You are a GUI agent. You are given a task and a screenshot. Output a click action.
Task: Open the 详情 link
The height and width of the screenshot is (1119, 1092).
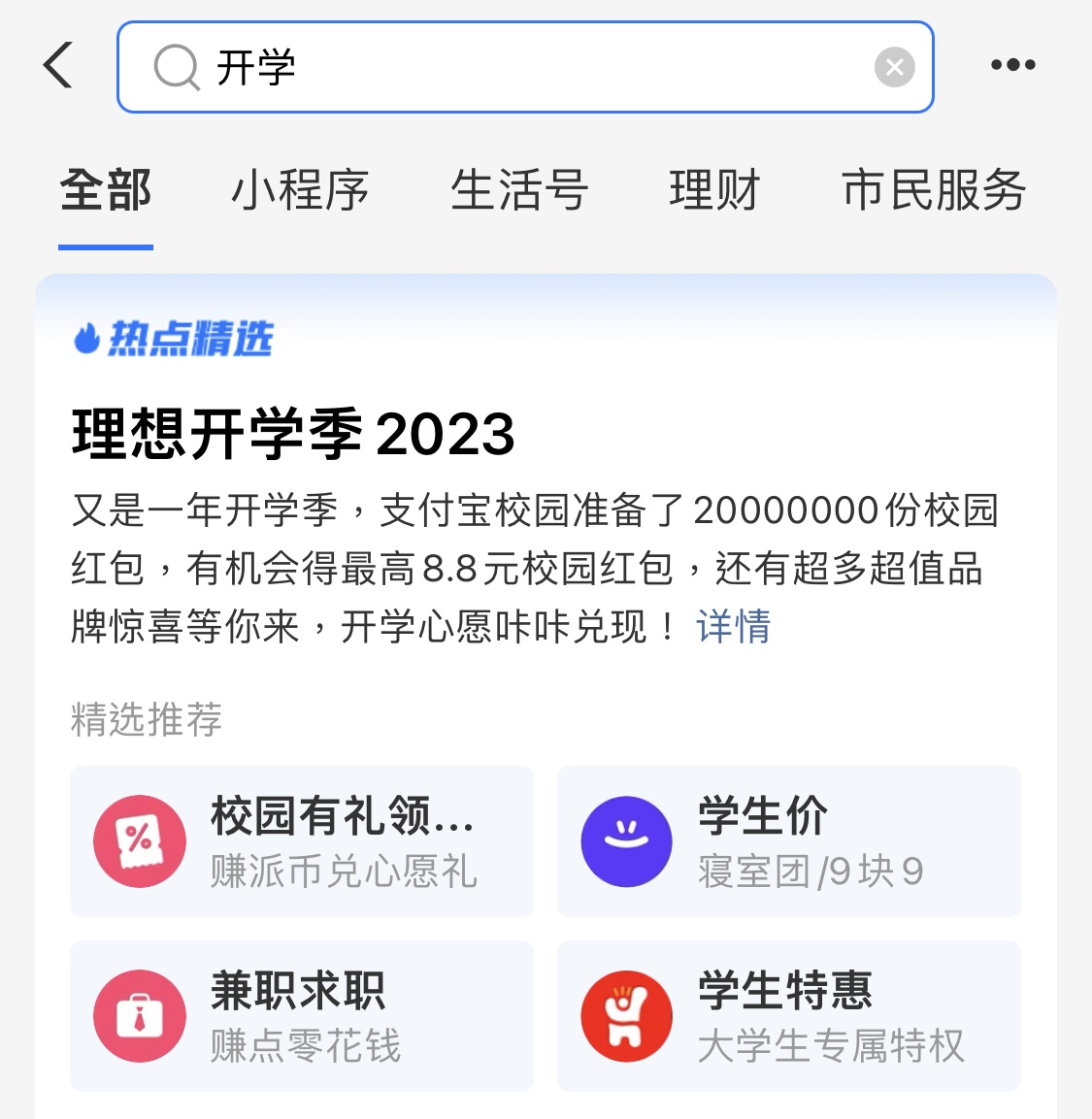[734, 627]
